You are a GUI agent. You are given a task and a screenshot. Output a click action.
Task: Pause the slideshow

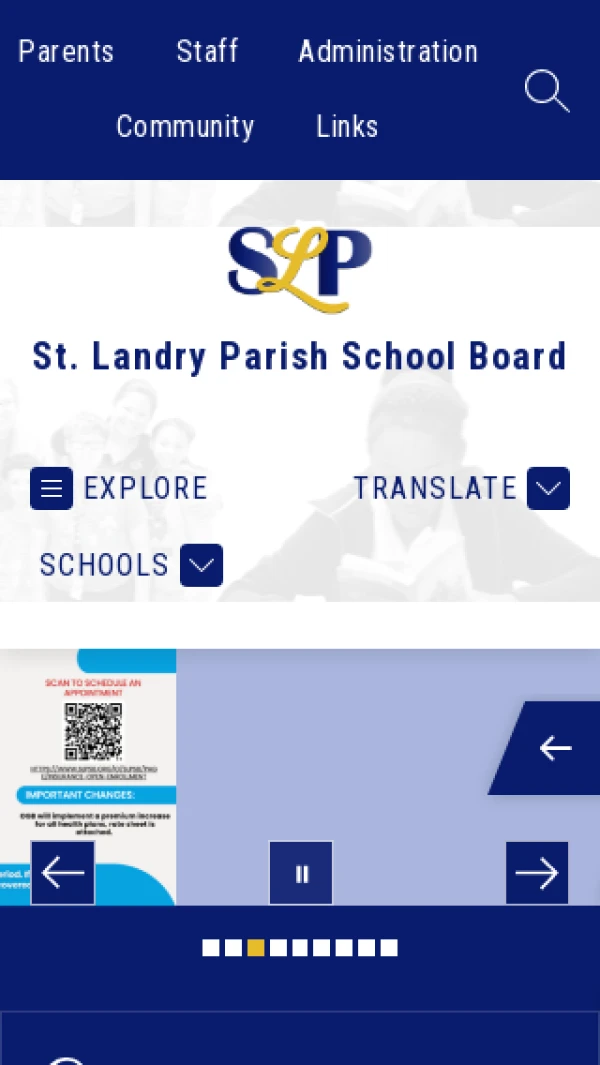(x=301, y=873)
